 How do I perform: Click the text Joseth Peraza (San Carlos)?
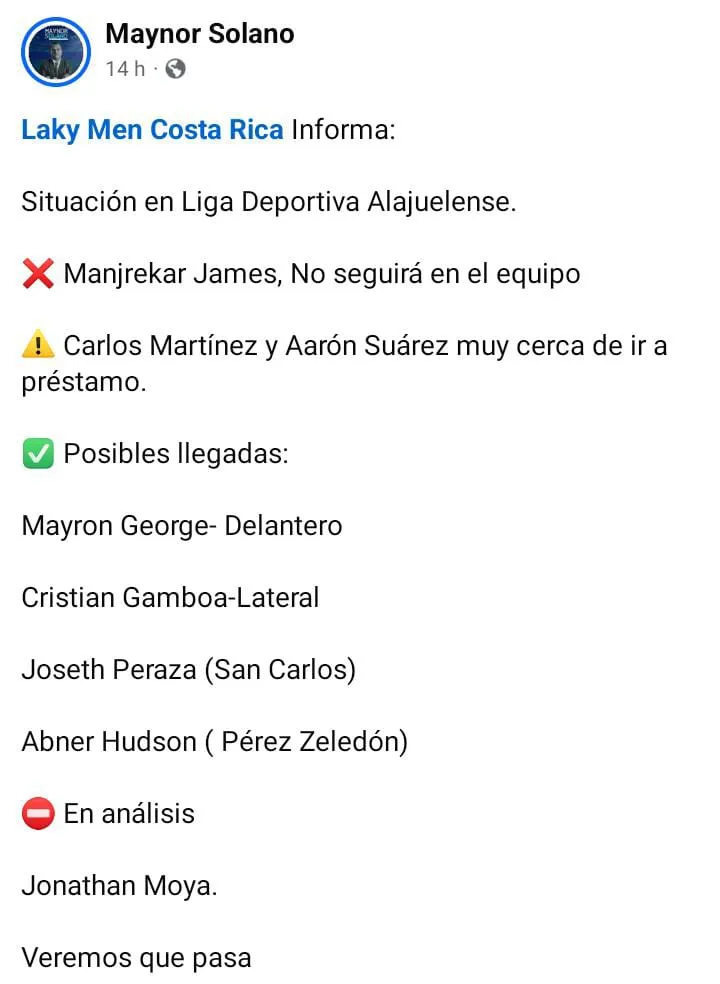coord(188,669)
